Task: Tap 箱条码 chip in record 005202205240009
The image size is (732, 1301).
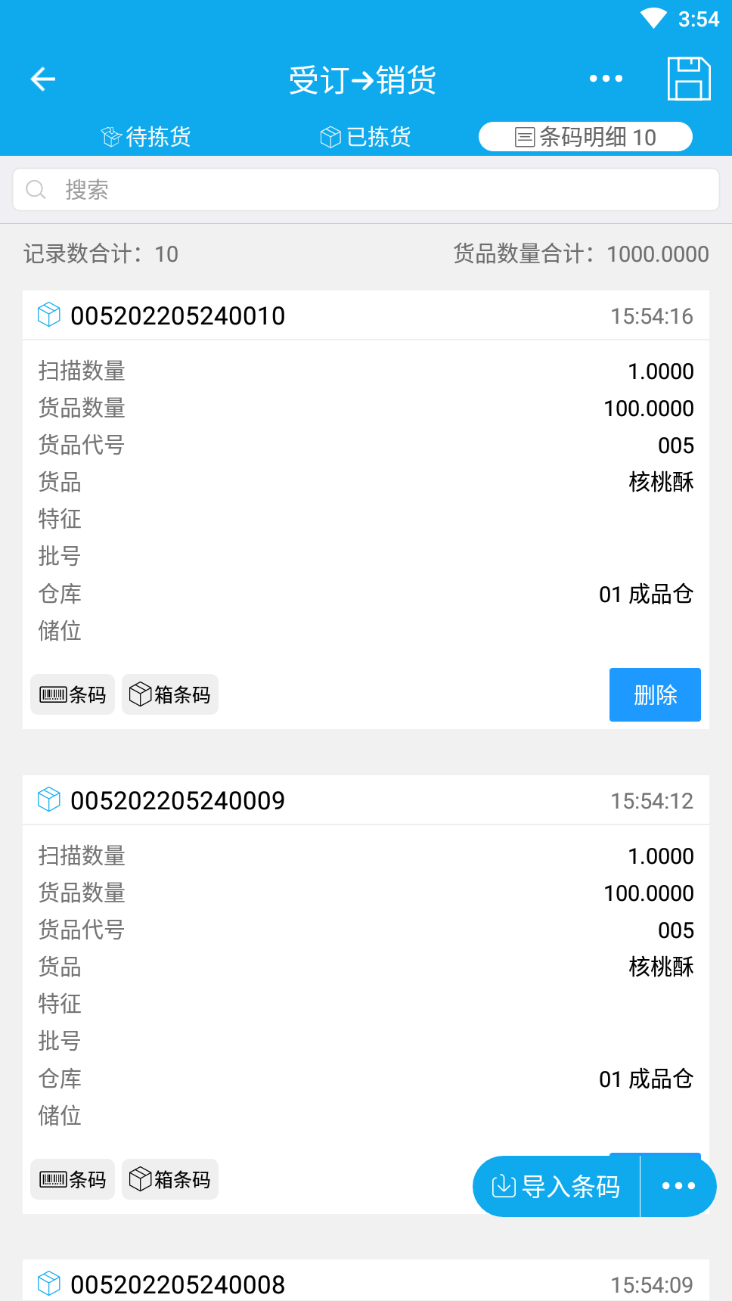Action: point(170,1180)
